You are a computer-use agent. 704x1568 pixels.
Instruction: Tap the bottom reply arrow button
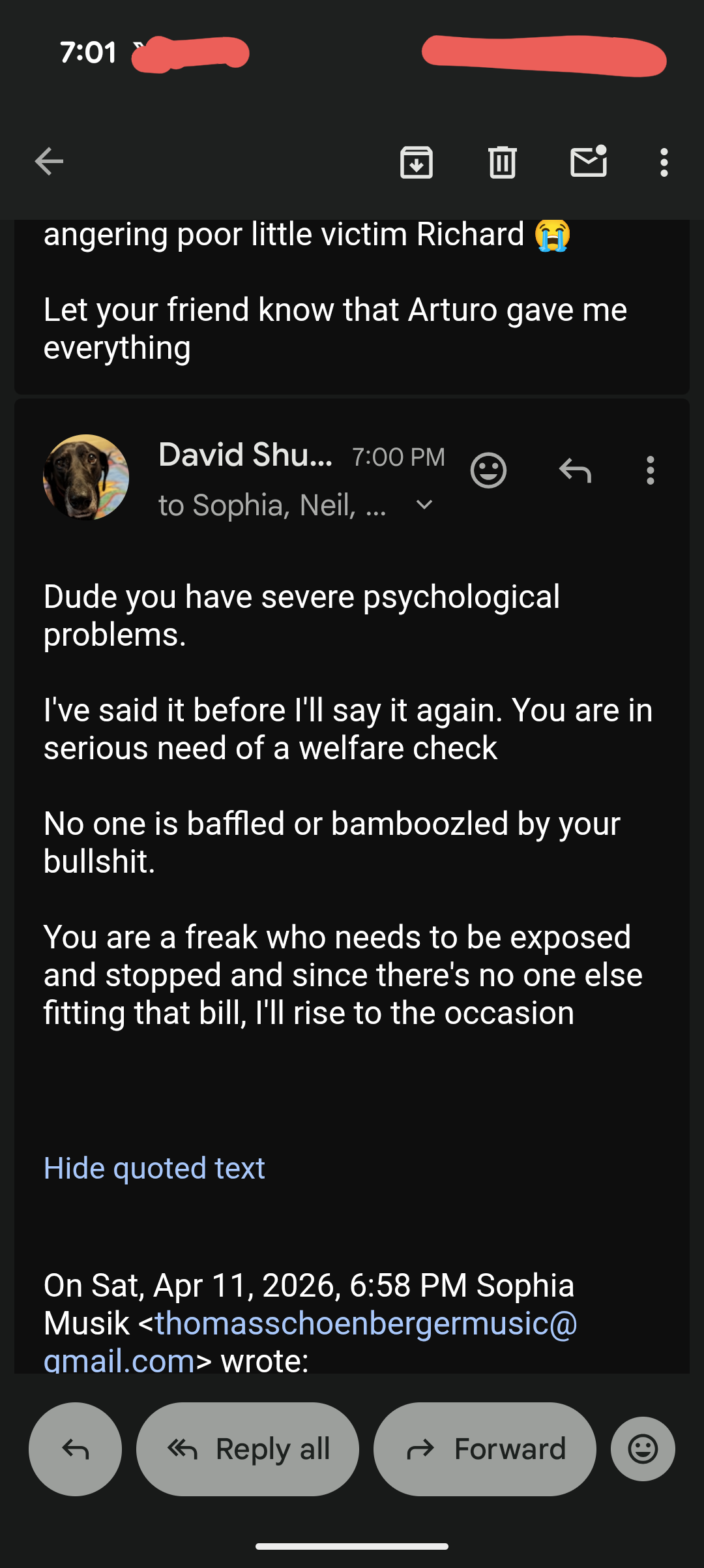75,1449
